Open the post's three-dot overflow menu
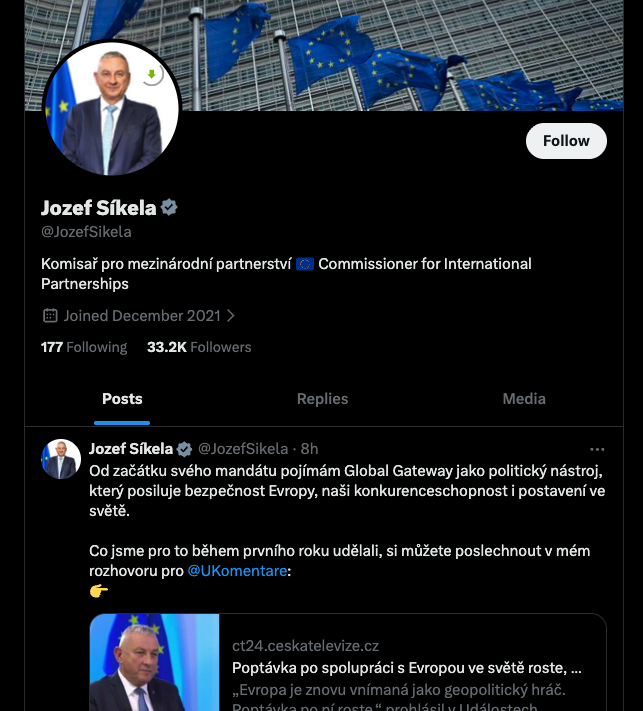Image resolution: width=643 pixels, height=711 pixels. (597, 449)
